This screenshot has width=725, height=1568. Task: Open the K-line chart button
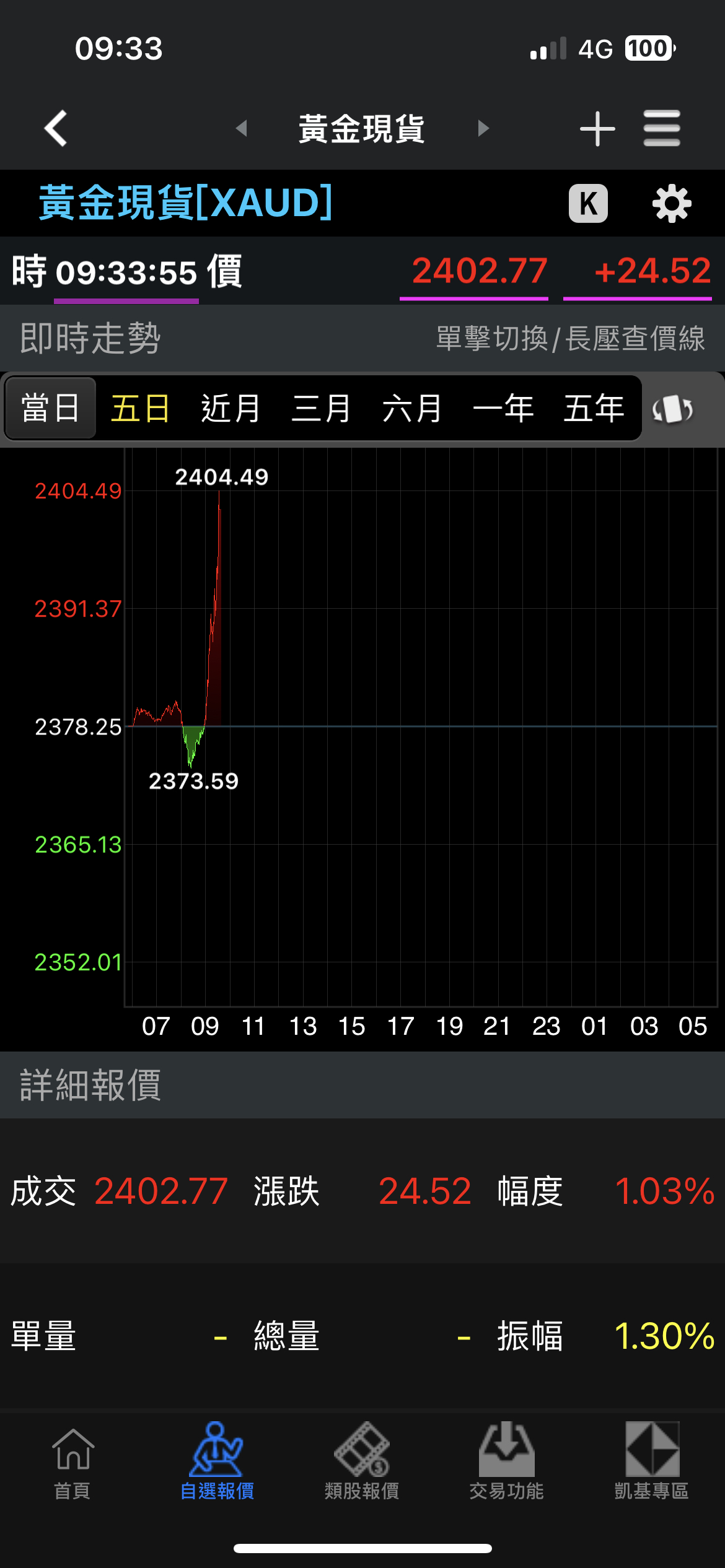point(588,203)
